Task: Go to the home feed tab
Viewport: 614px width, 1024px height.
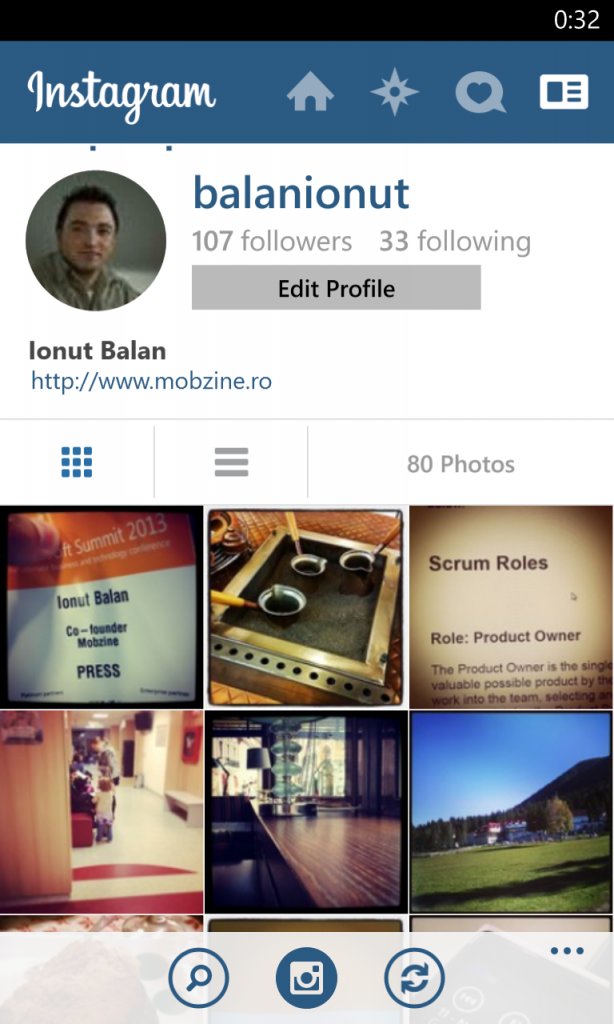Action: (x=310, y=91)
